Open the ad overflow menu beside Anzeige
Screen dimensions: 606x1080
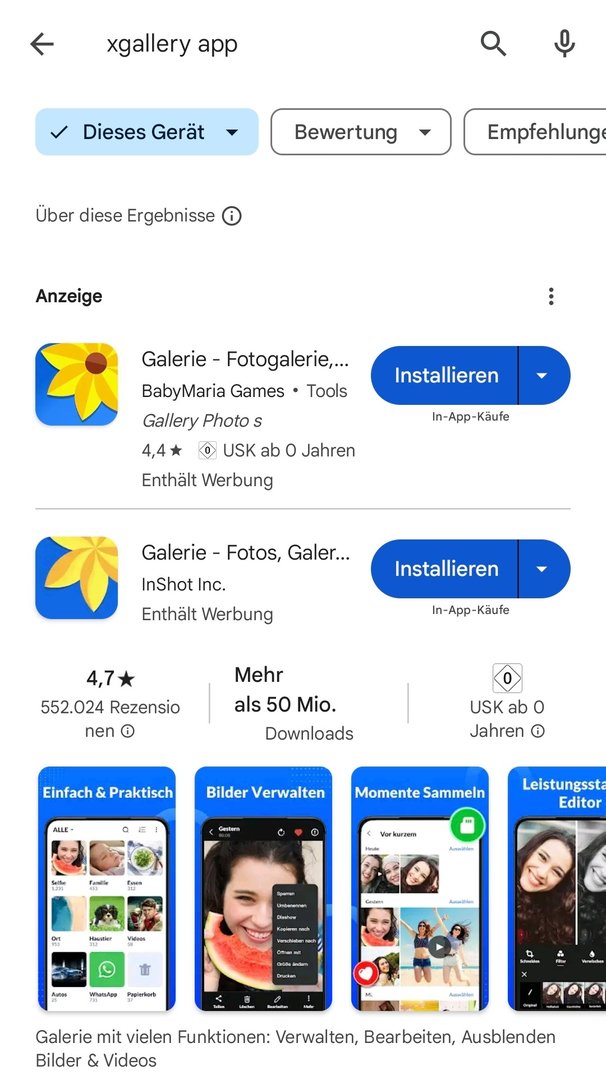pyautogui.click(x=550, y=297)
